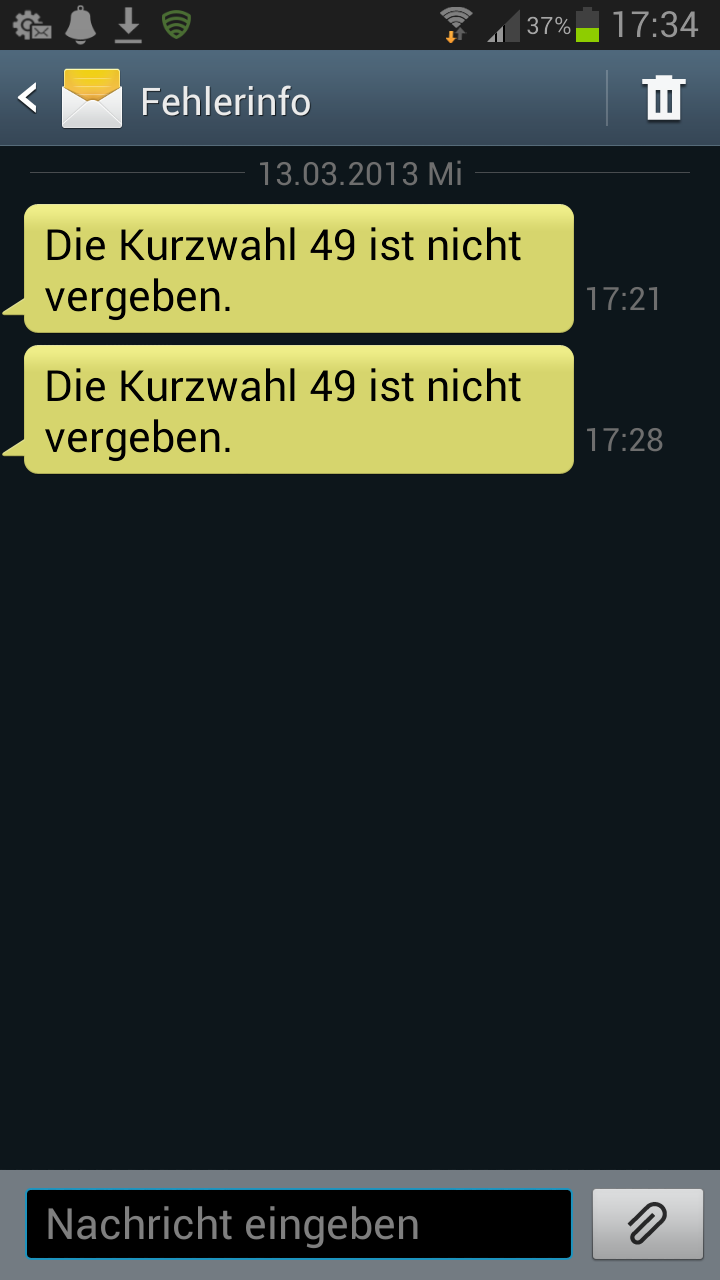Select the message received at 17:28
Screen dimensions: 720x1280
pos(298,409)
